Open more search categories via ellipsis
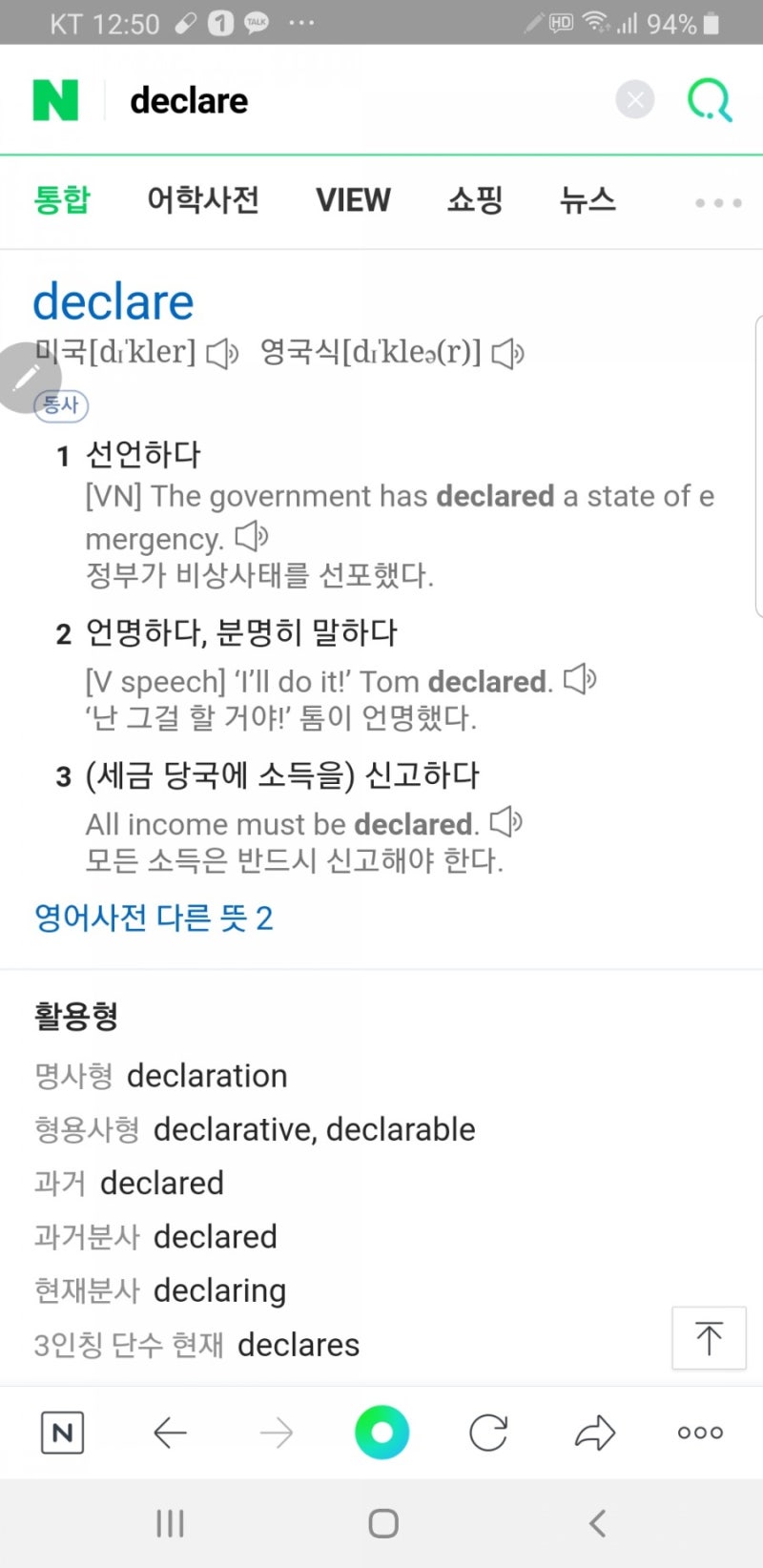The width and height of the screenshot is (763, 1568). (716, 201)
